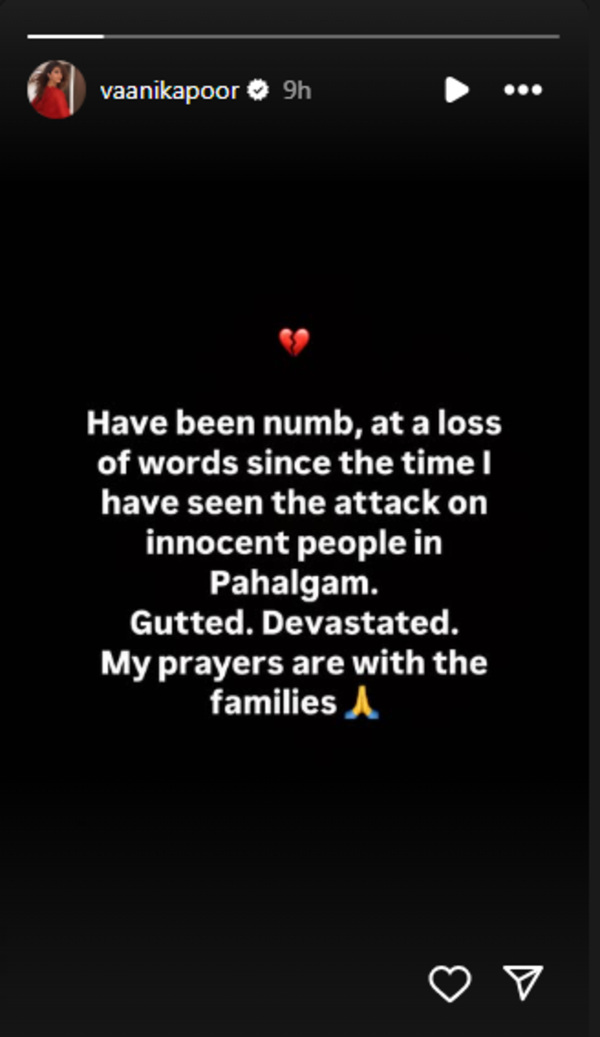Screen dimensions: 600x1037
Task: Resume story playback with play button
Action: pyautogui.click(x=456, y=90)
